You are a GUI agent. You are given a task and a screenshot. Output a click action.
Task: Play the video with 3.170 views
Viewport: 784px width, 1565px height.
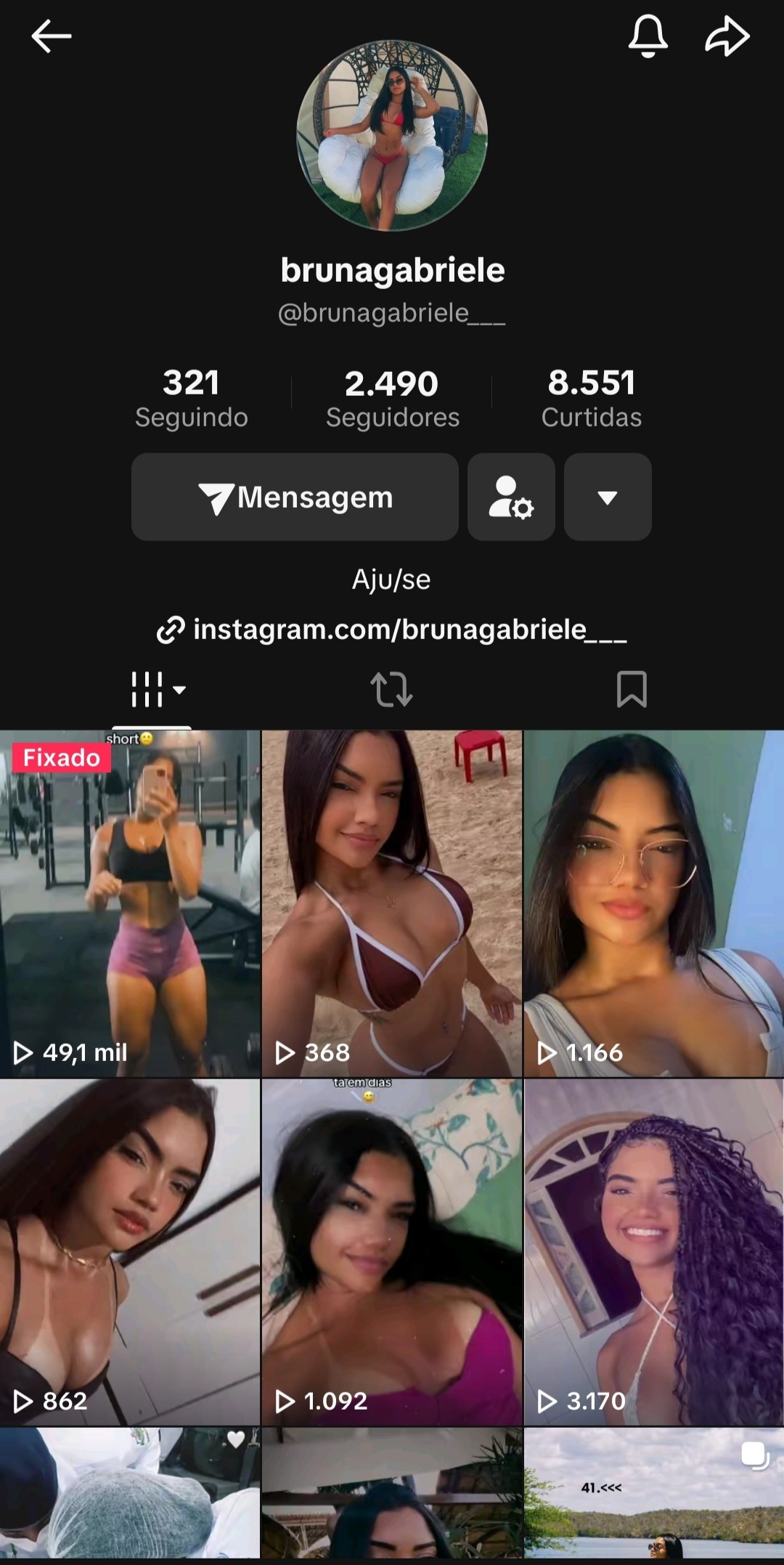tap(654, 1252)
